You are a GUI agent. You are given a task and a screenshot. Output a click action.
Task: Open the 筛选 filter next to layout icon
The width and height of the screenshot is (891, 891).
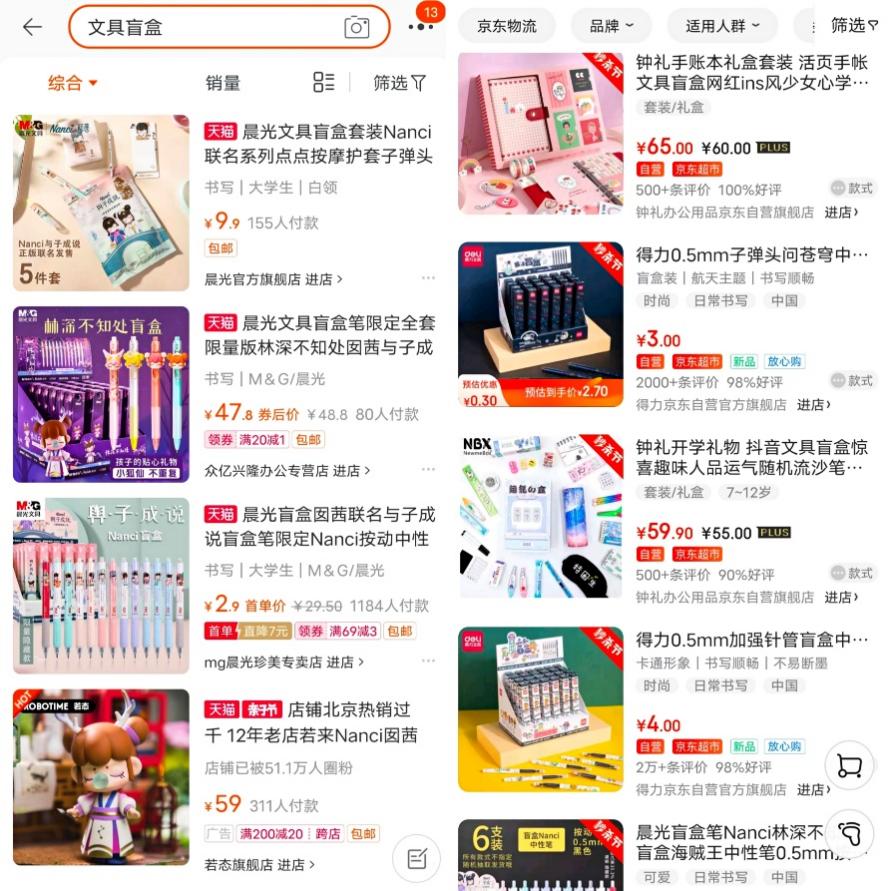tap(399, 83)
